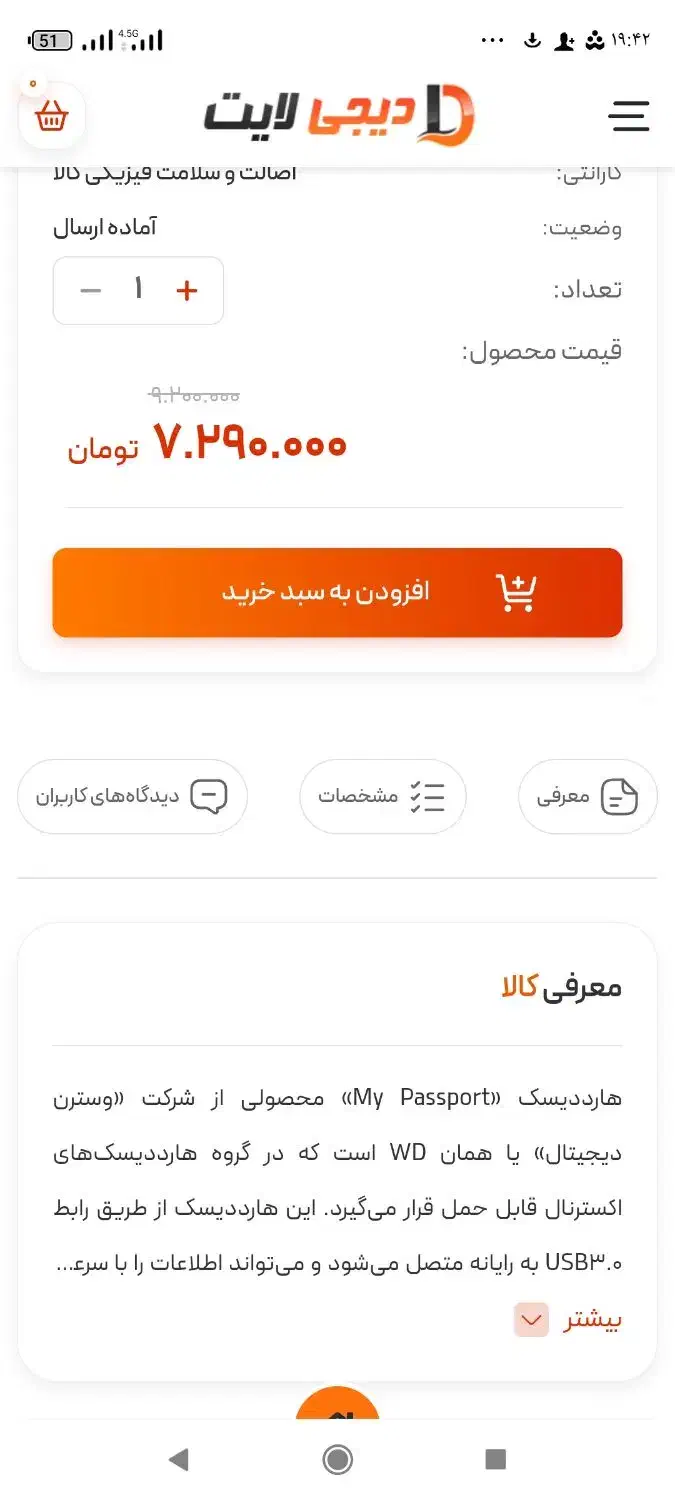This screenshot has height=1500, width=675.
Task: Open the دیدگاه‌های کاربران tab
Action: [132, 797]
